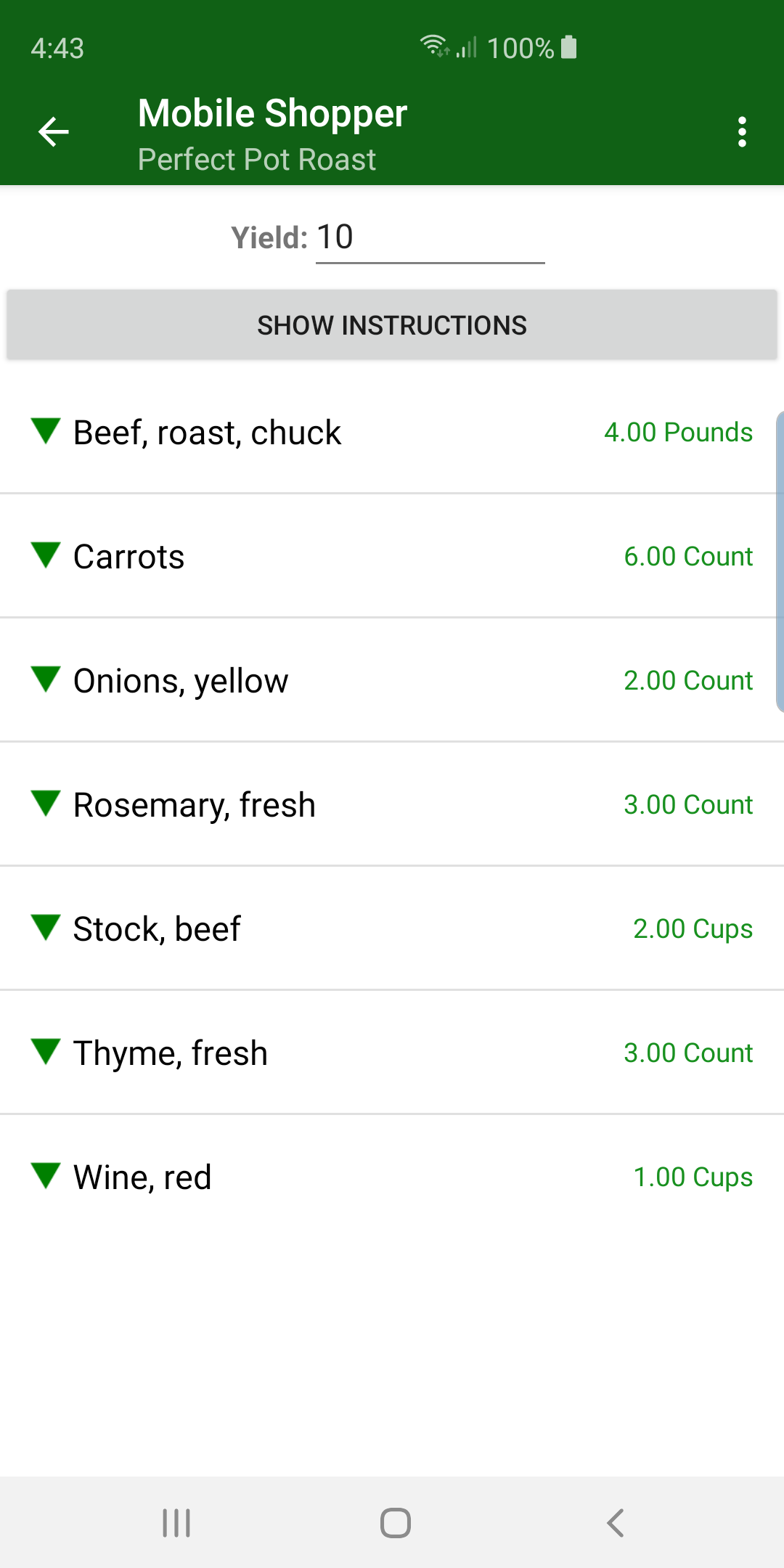Open the overflow menu
The width and height of the screenshot is (784, 1568).
[741, 132]
